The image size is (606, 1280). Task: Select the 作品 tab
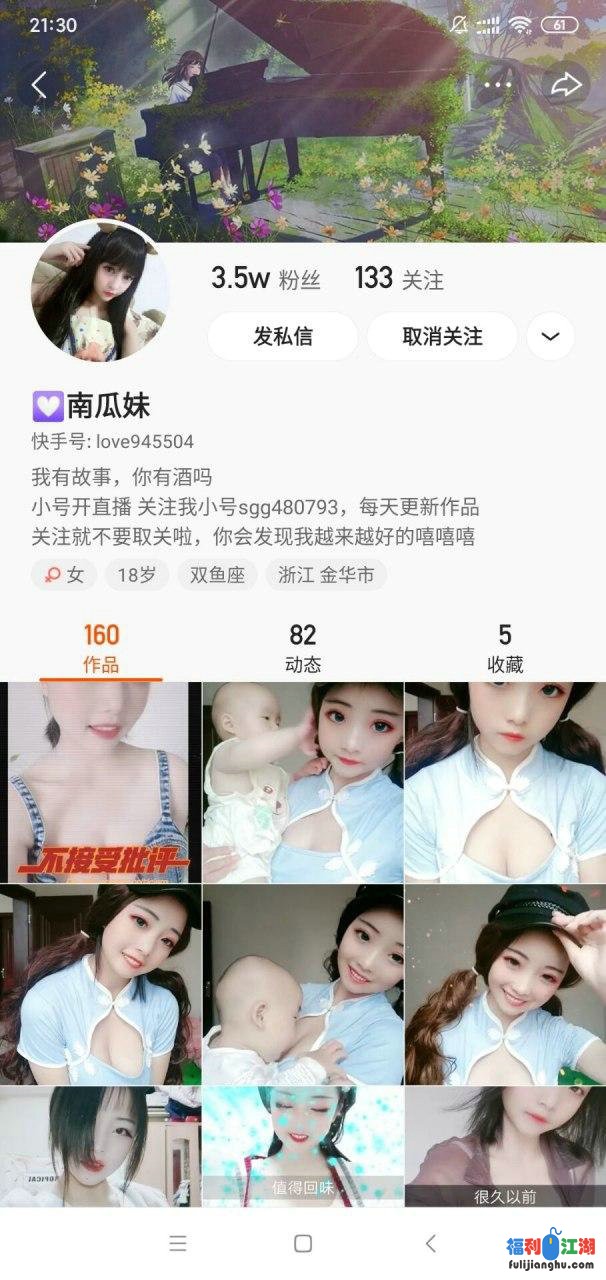(101, 648)
